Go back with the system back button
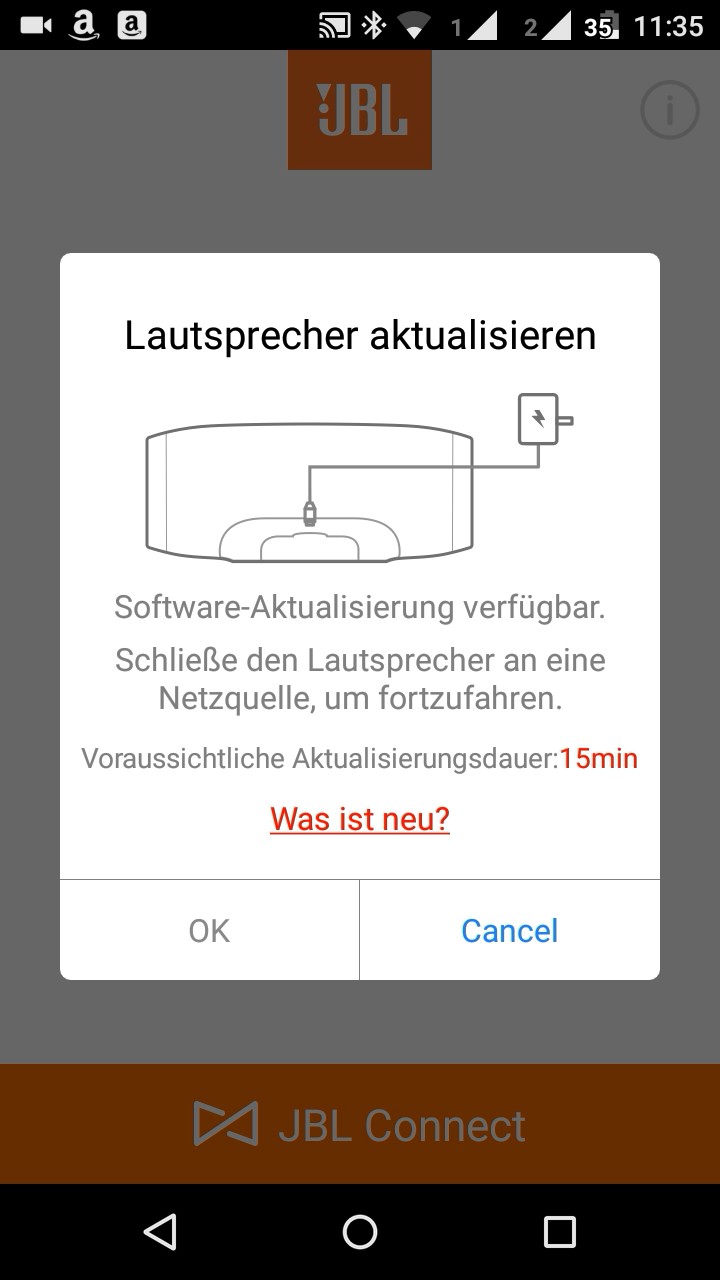 point(160,1232)
